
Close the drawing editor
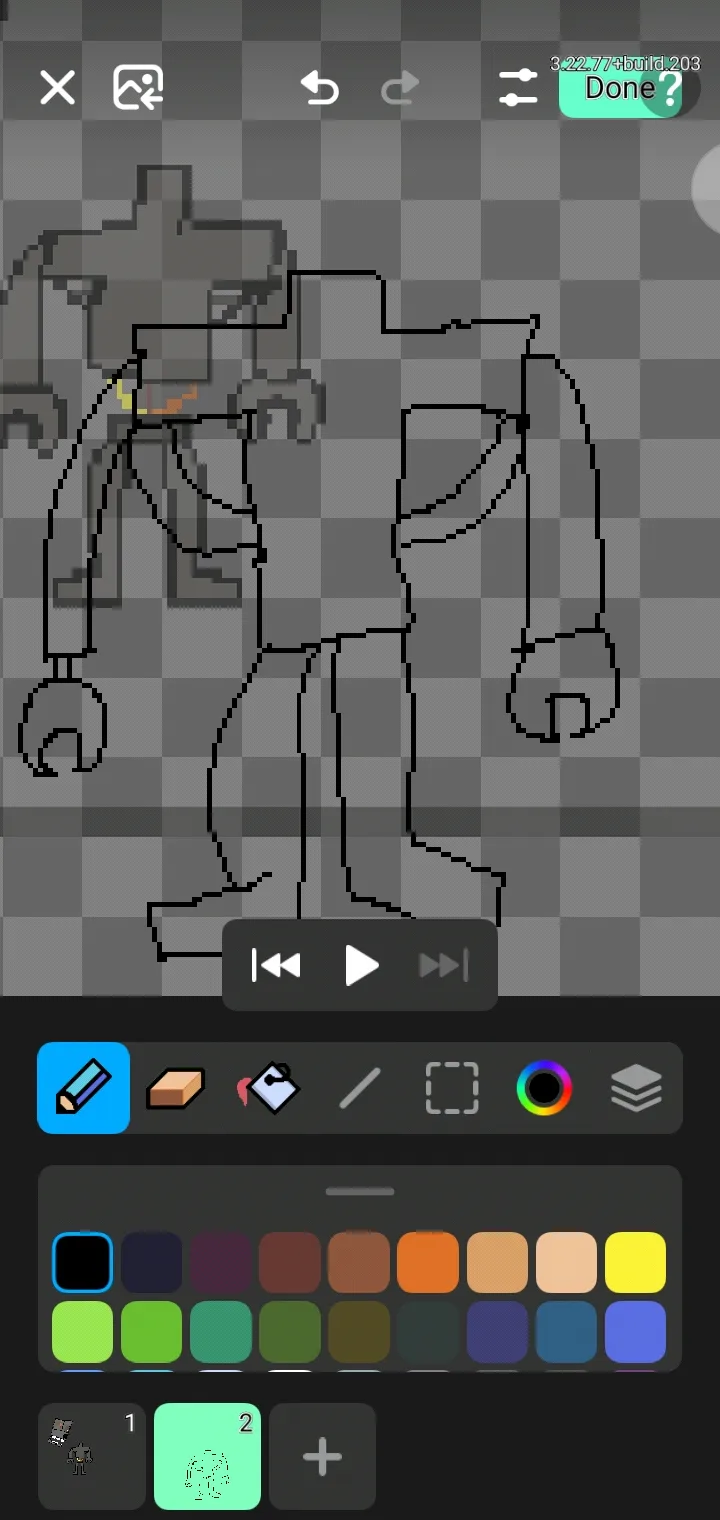57,88
